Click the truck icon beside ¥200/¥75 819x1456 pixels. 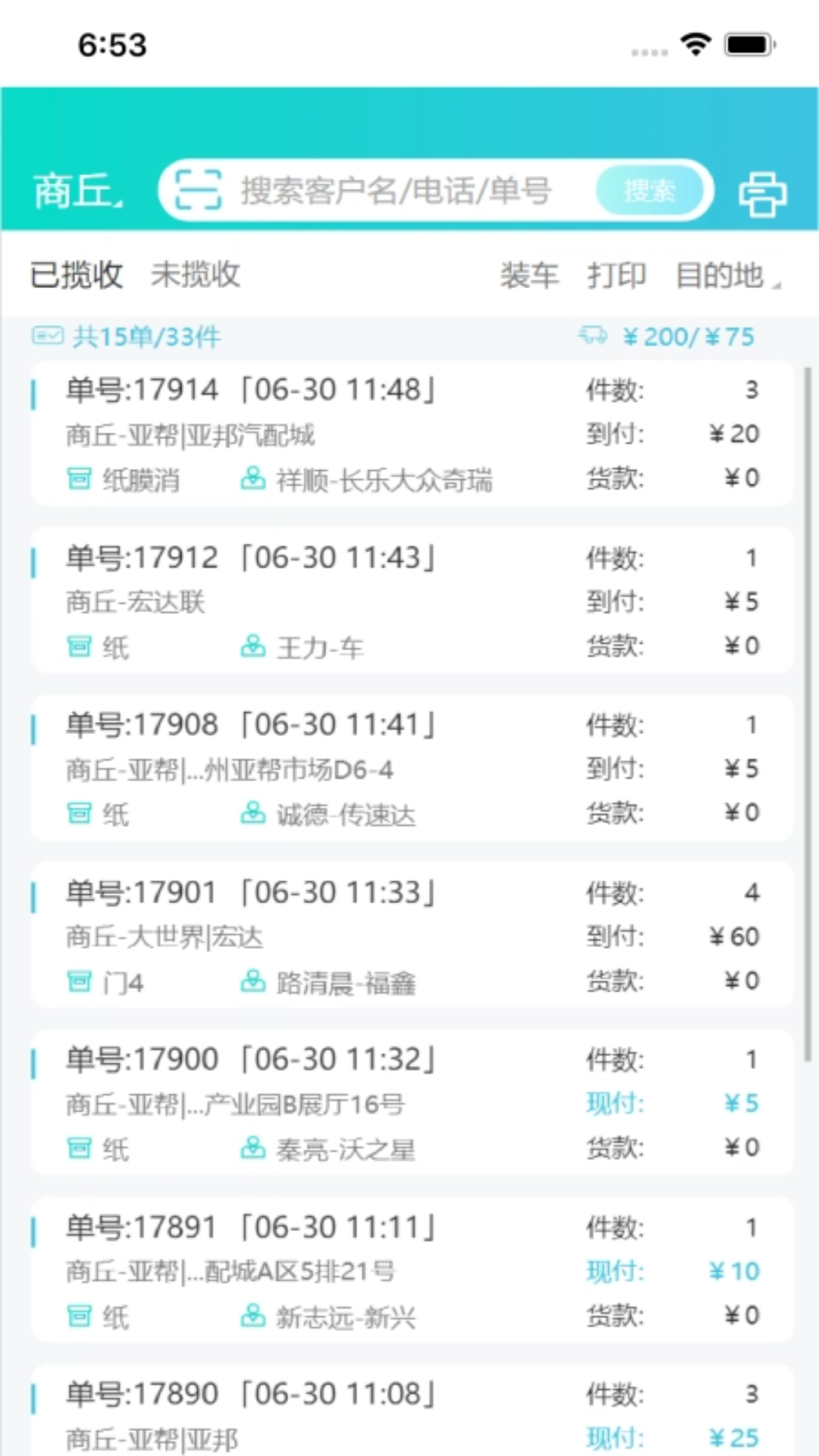point(593,336)
